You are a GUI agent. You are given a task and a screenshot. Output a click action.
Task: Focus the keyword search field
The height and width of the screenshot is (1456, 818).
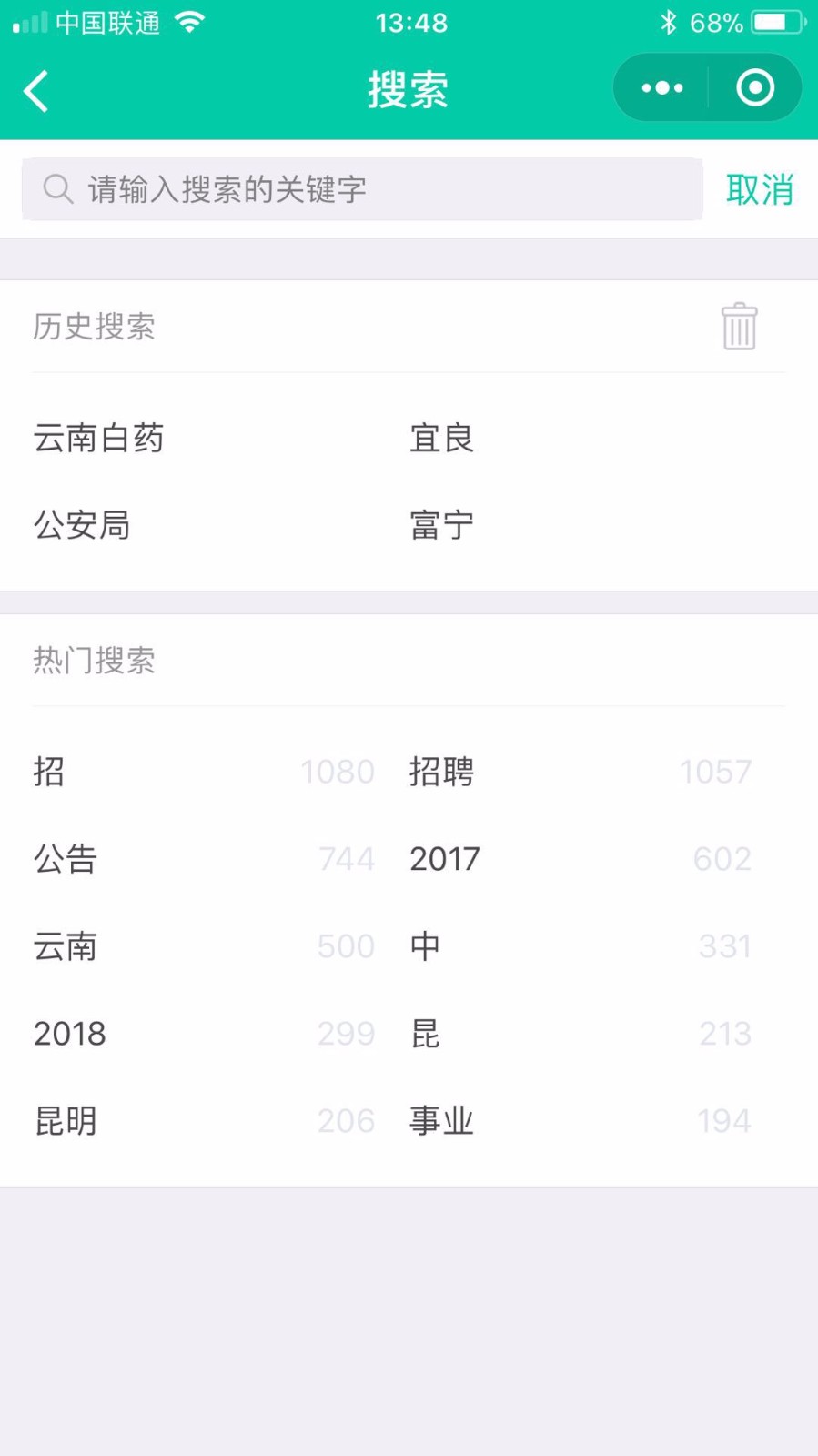click(362, 189)
